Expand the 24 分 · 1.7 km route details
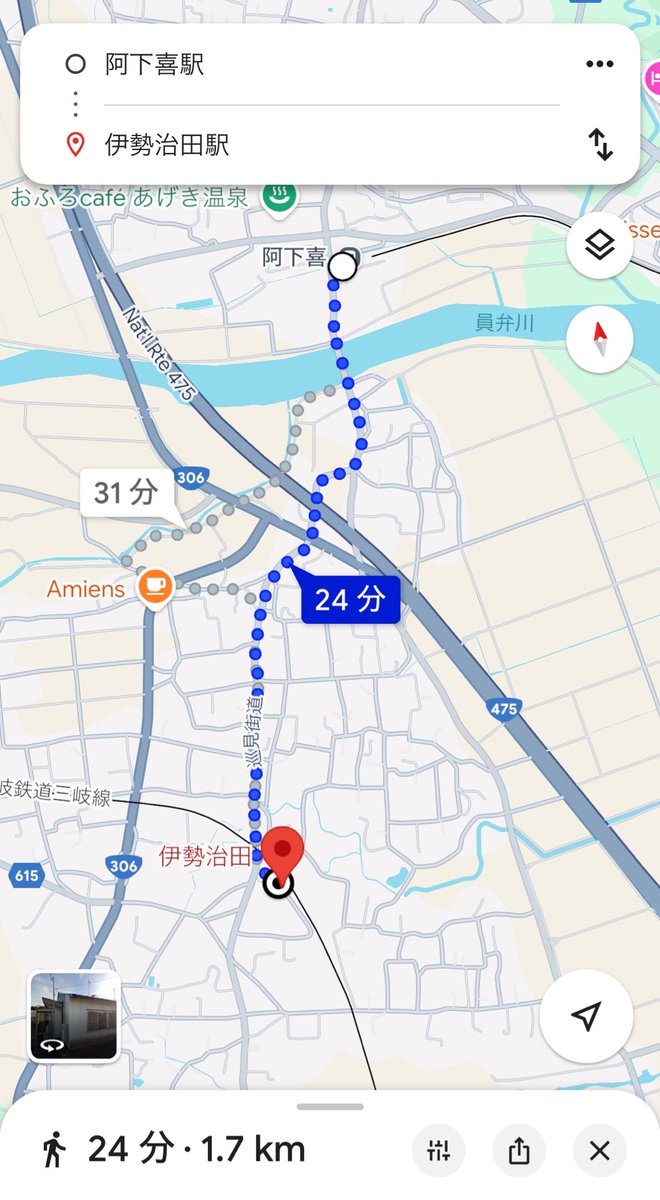This screenshot has height=1200, width=660. click(196, 1150)
